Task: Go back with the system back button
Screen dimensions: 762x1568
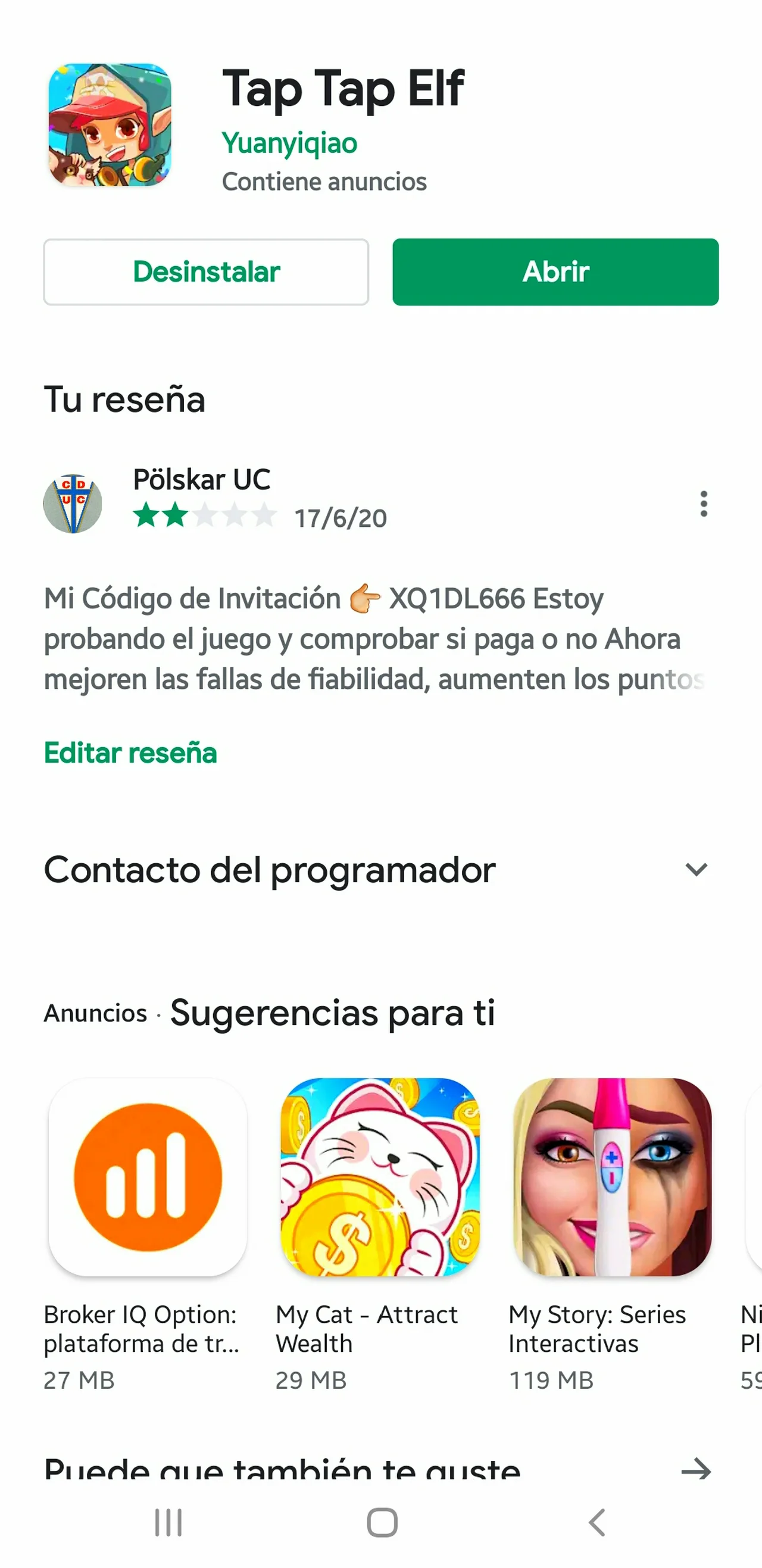Action: coord(597,1522)
